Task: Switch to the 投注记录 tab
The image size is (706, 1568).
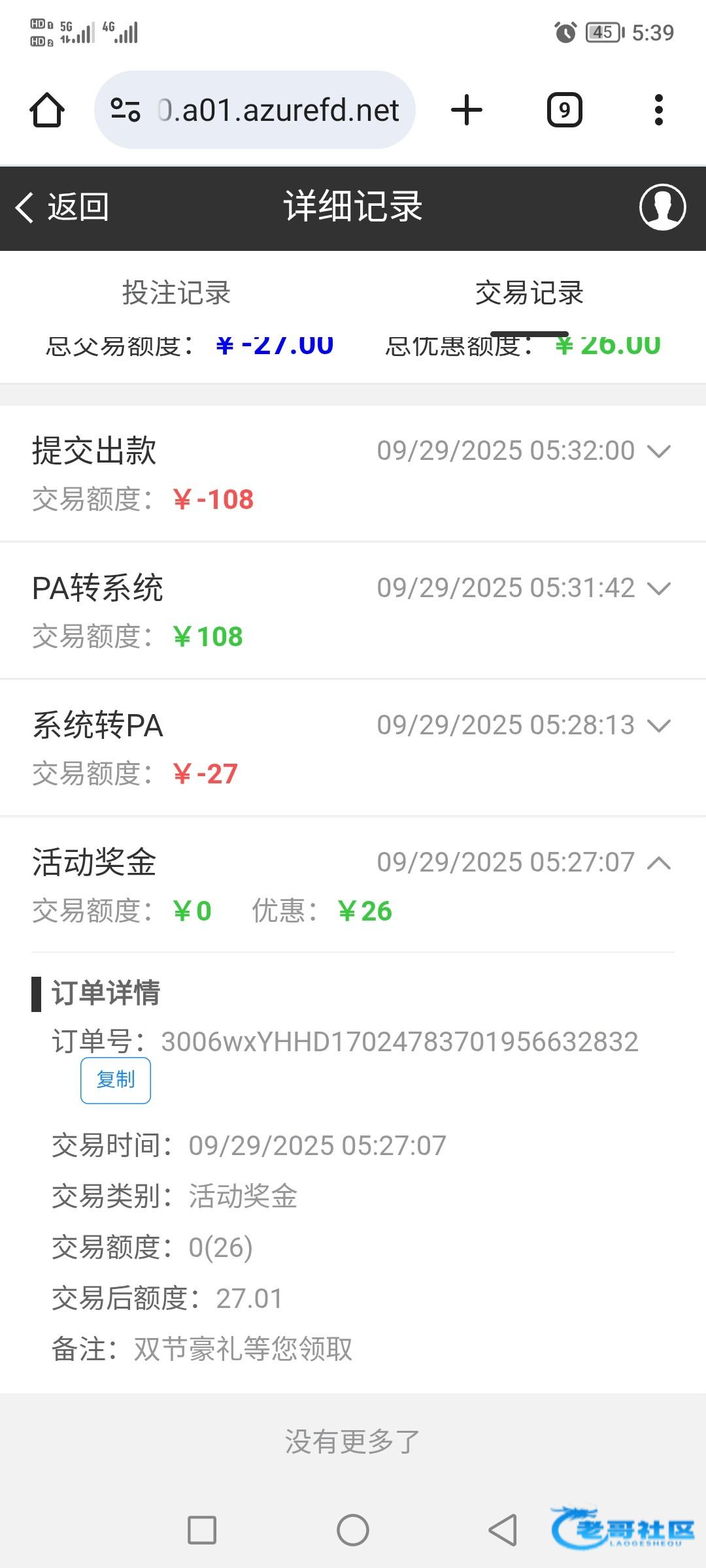Action: pyautogui.click(x=176, y=293)
